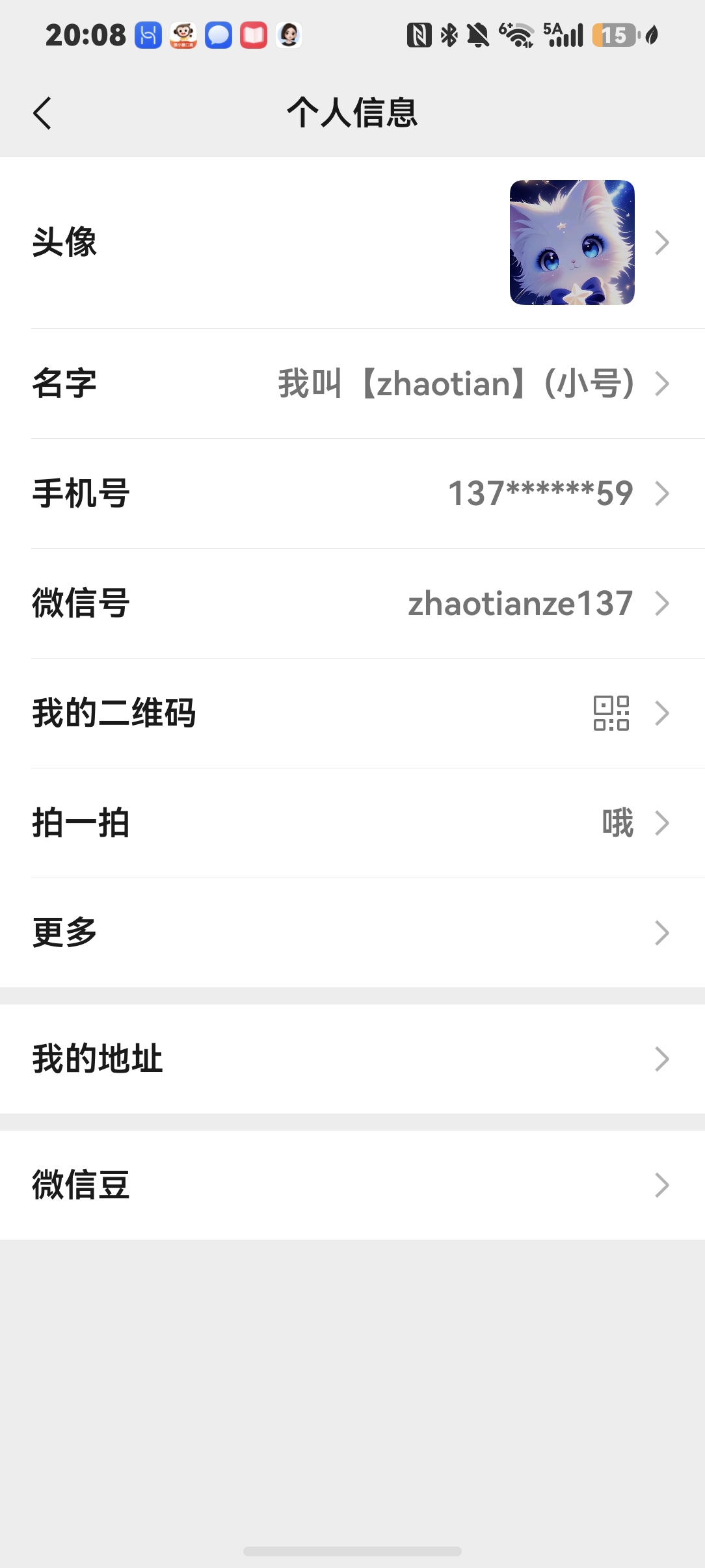The image size is (705, 1568).
Task: Open the 手机号 phone number row
Action: click(352, 493)
